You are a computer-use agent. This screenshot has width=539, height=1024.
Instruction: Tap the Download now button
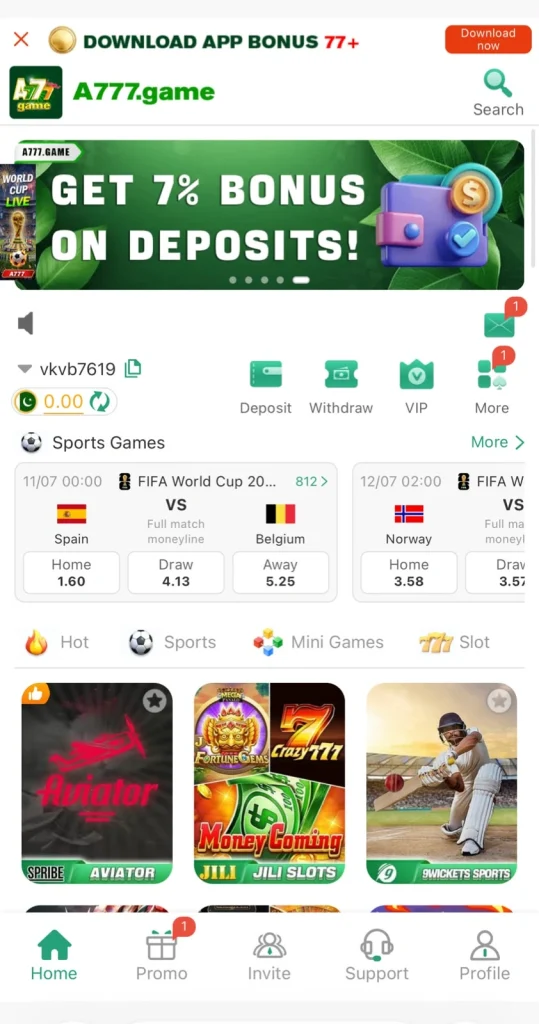[x=488, y=40]
